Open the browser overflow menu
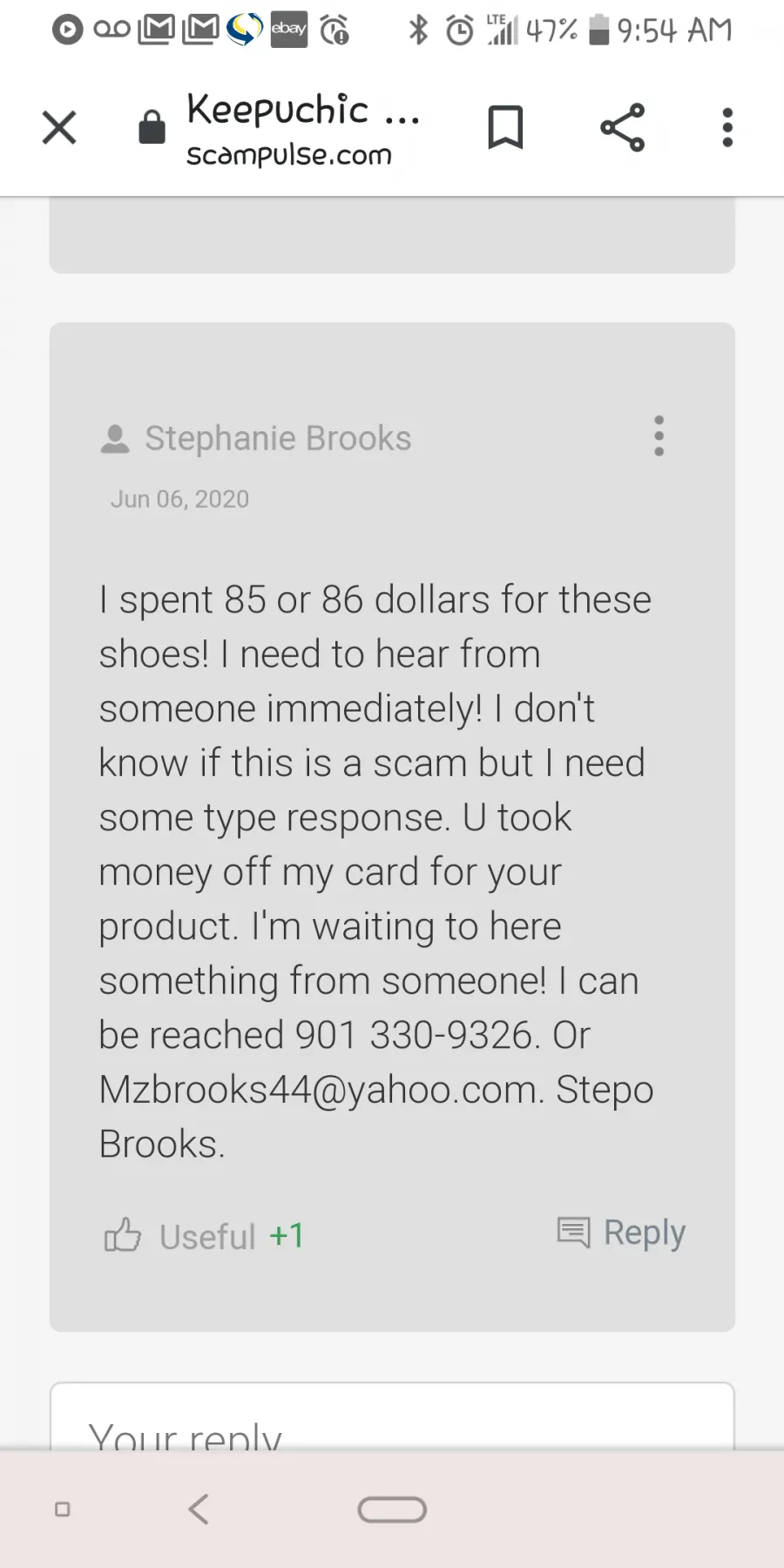Screen dimensions: 784x1568 [727, 128]
